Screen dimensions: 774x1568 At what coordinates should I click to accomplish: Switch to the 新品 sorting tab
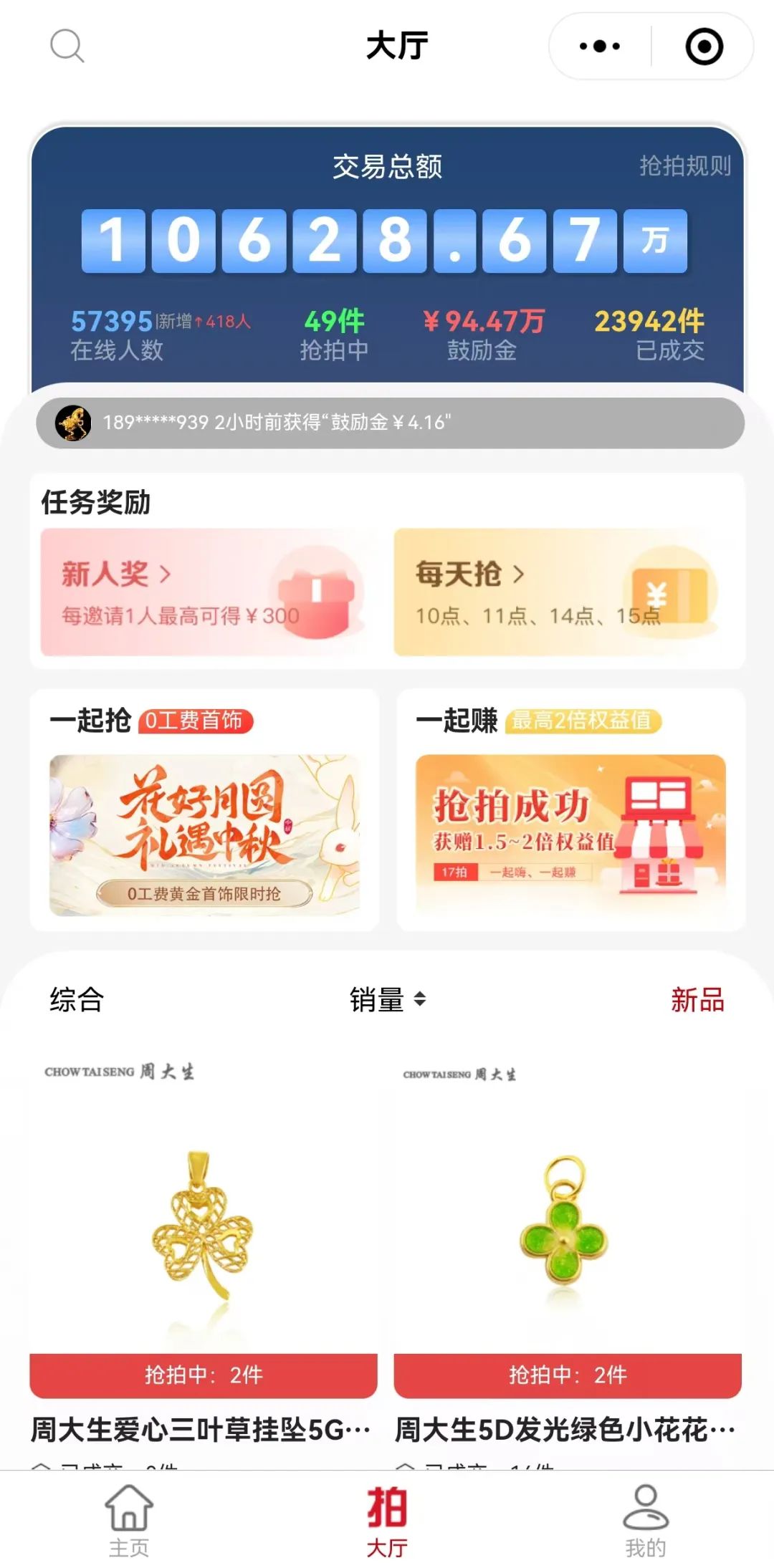[x=697, y=999]
